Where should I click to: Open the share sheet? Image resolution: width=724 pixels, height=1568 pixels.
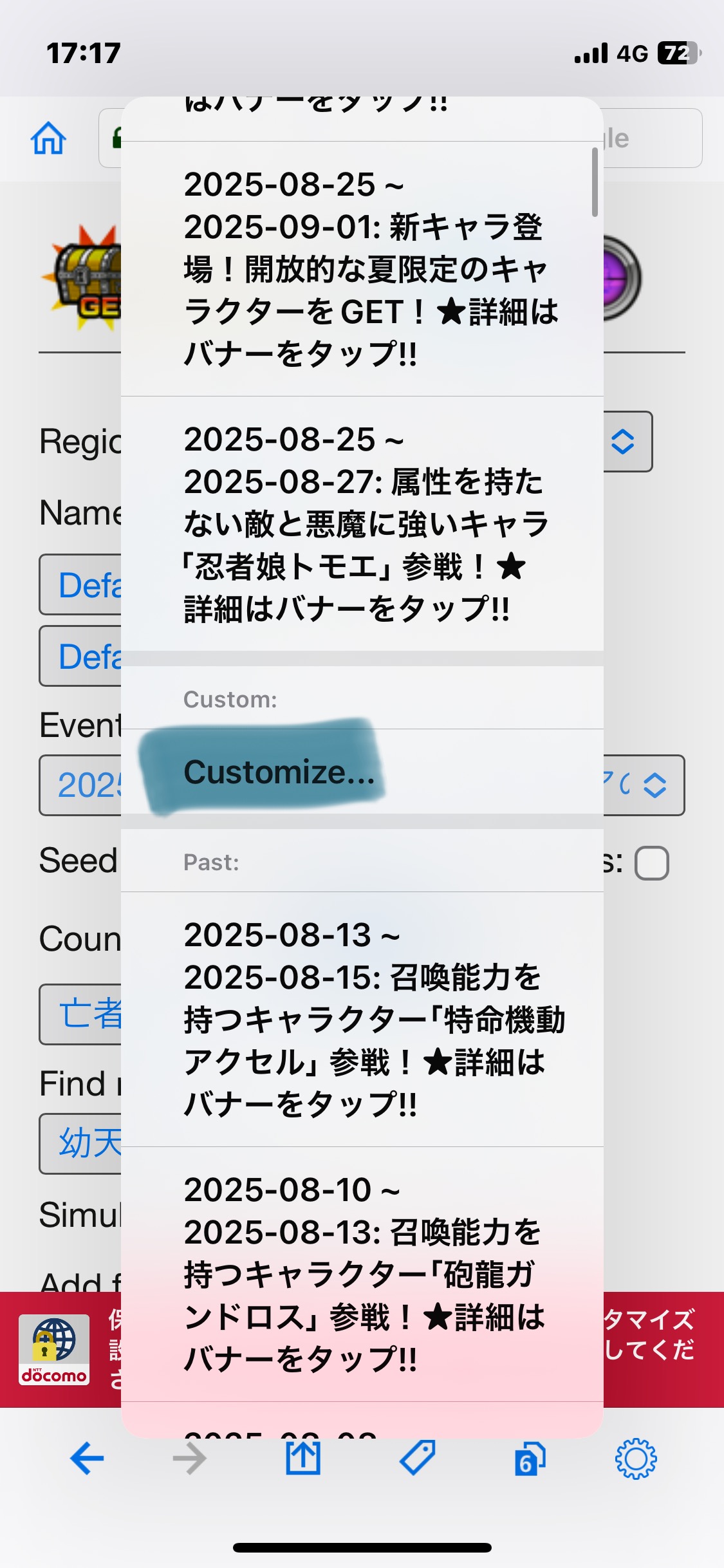point(303,1457)
